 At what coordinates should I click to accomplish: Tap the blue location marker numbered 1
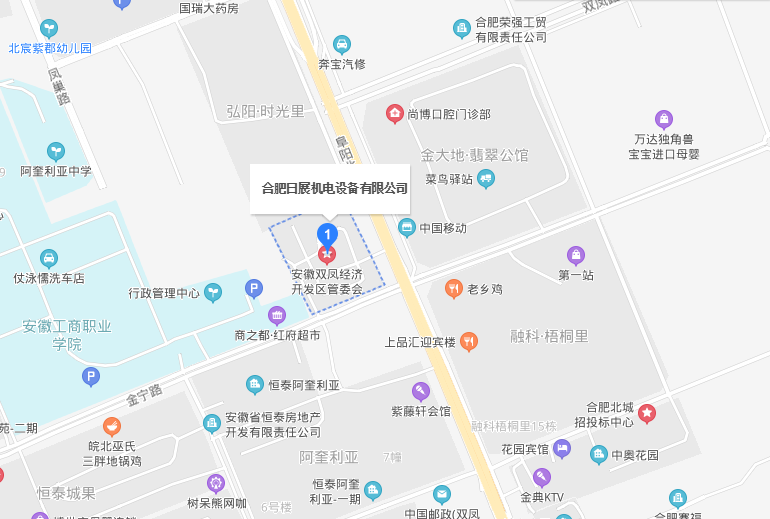coord(326,234)
